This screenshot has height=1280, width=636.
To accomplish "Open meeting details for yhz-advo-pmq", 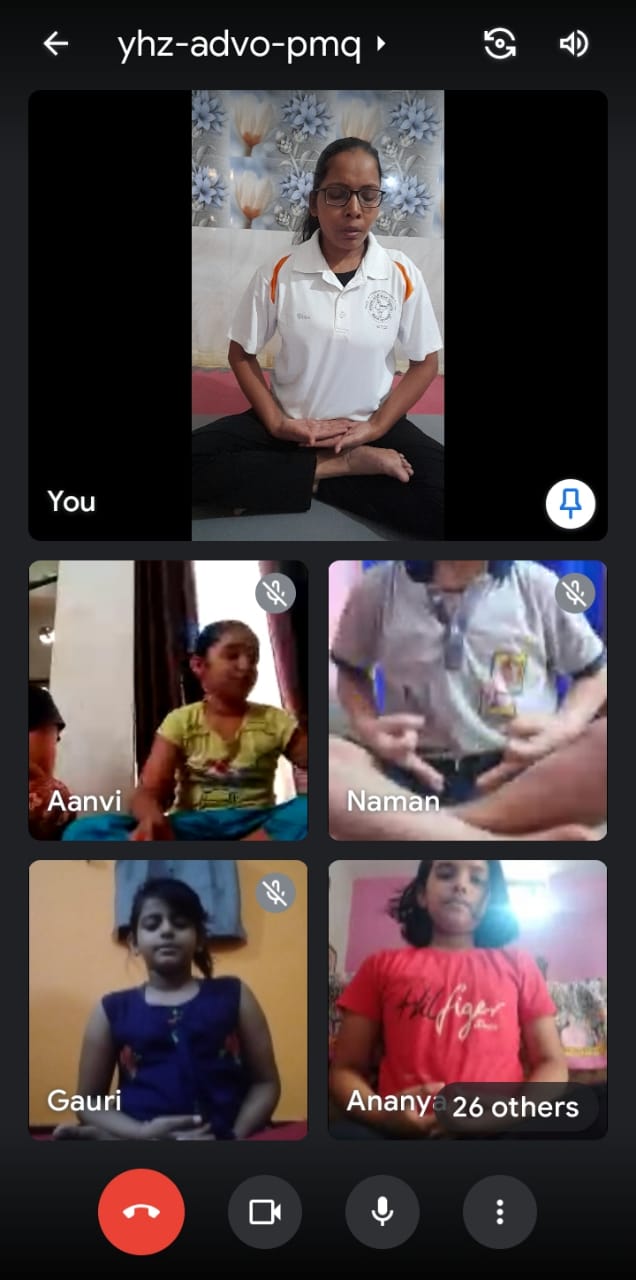I will (250, 44).
